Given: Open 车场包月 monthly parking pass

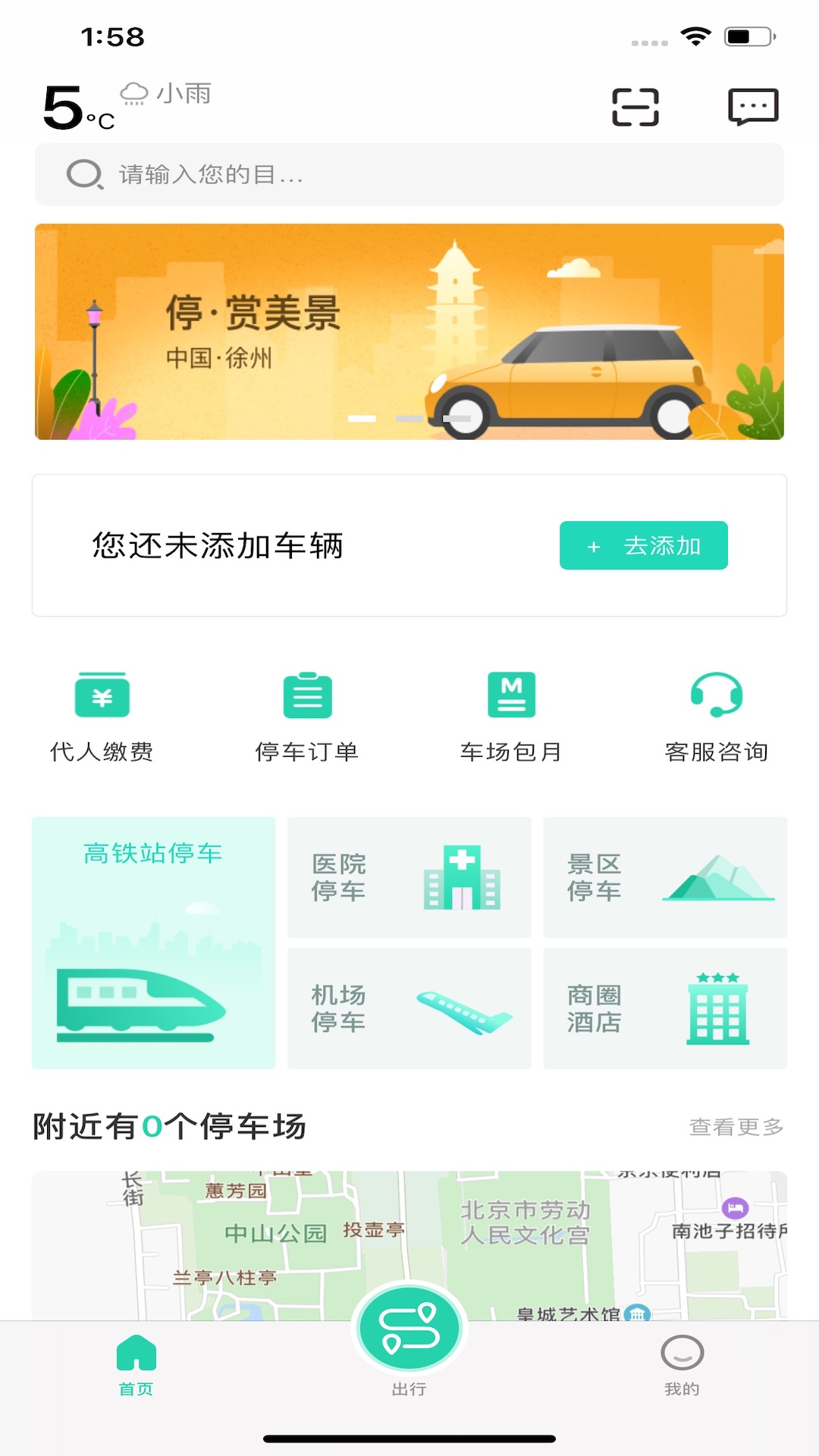Looking at the screenshot, I should [512, 717].
